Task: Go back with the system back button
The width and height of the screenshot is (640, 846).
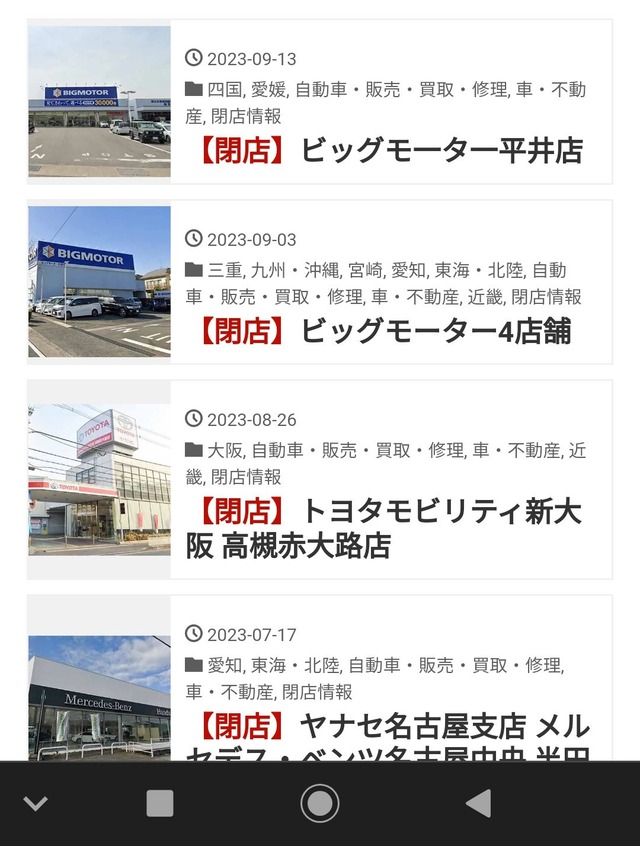Action: click(x=479, y=803)
